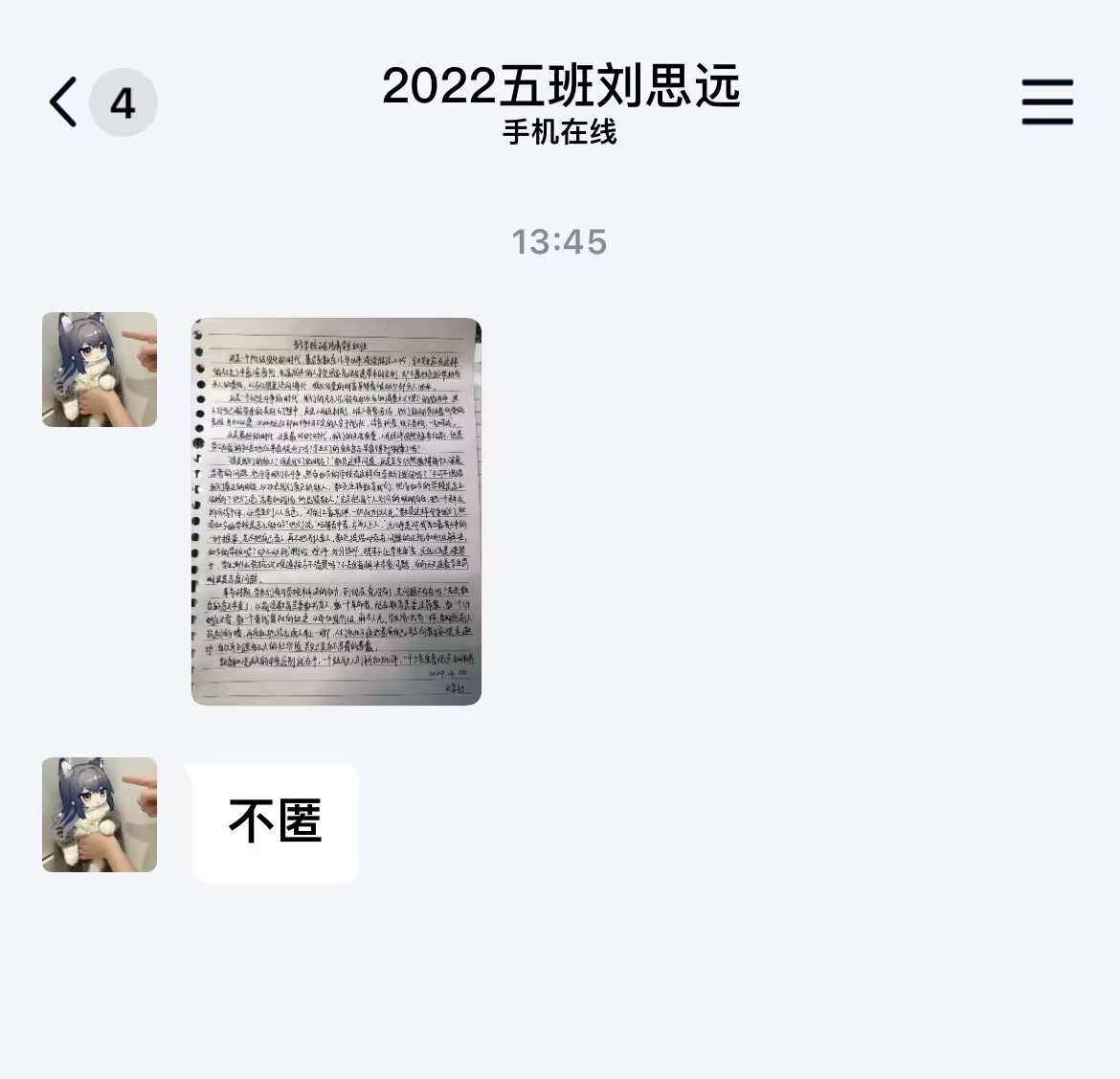Open the handwritten essay photo
The width and height of the screenshot is (1120, 1079).
[336, 511]
